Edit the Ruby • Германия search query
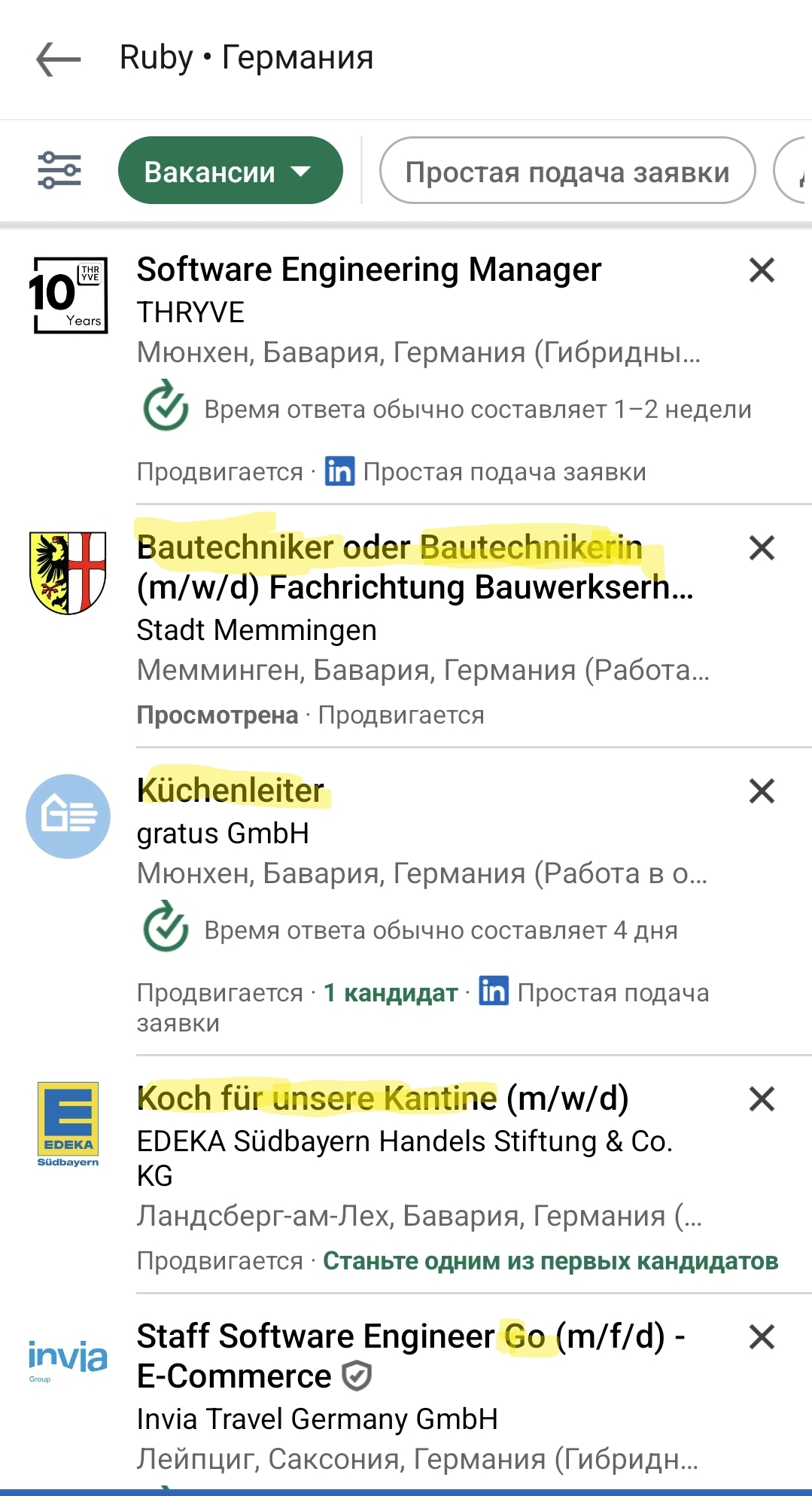This screenshot has height=1496, width=812. click(x=247, y=57)
